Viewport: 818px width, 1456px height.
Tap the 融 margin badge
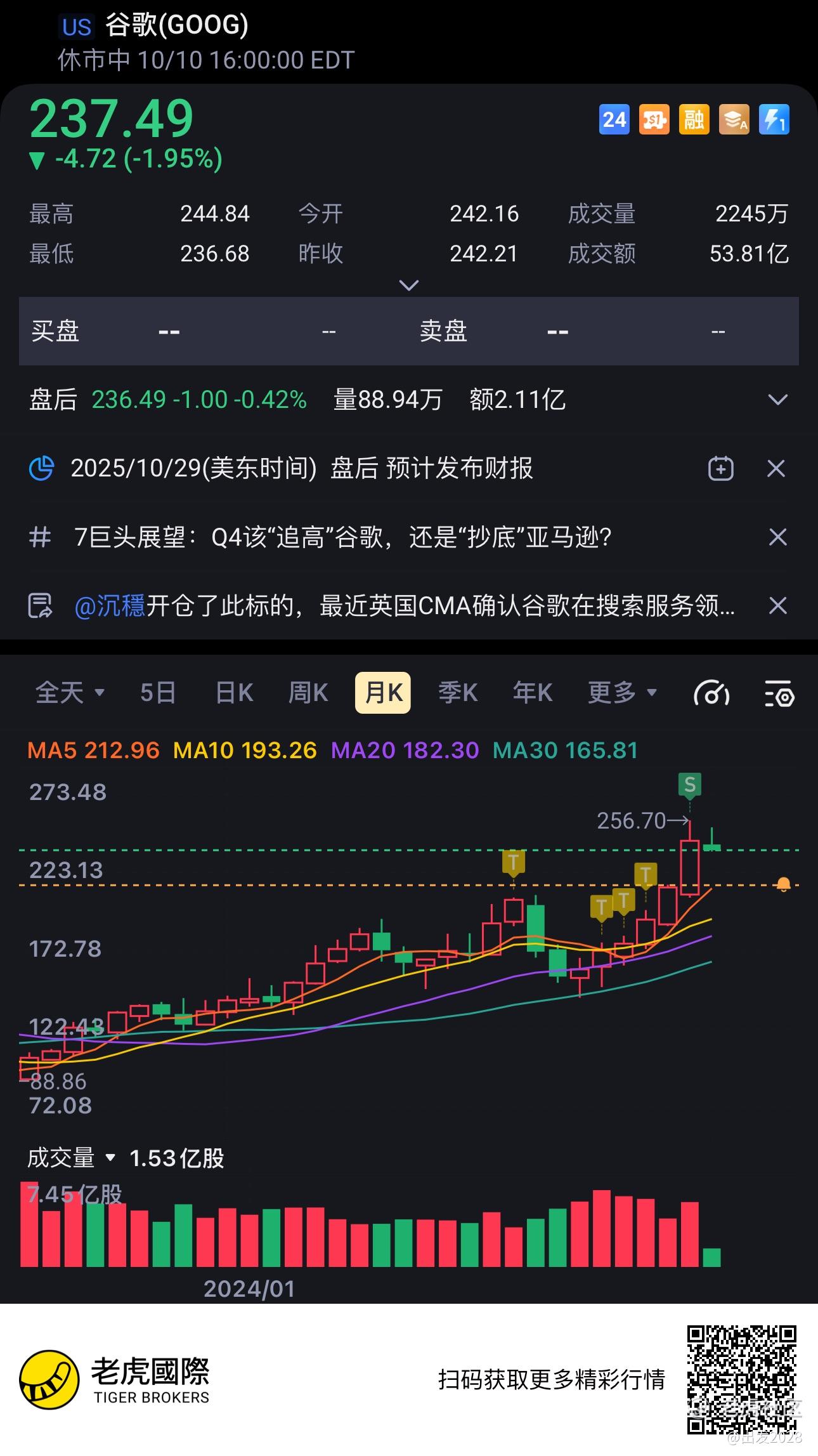[694, 119]
